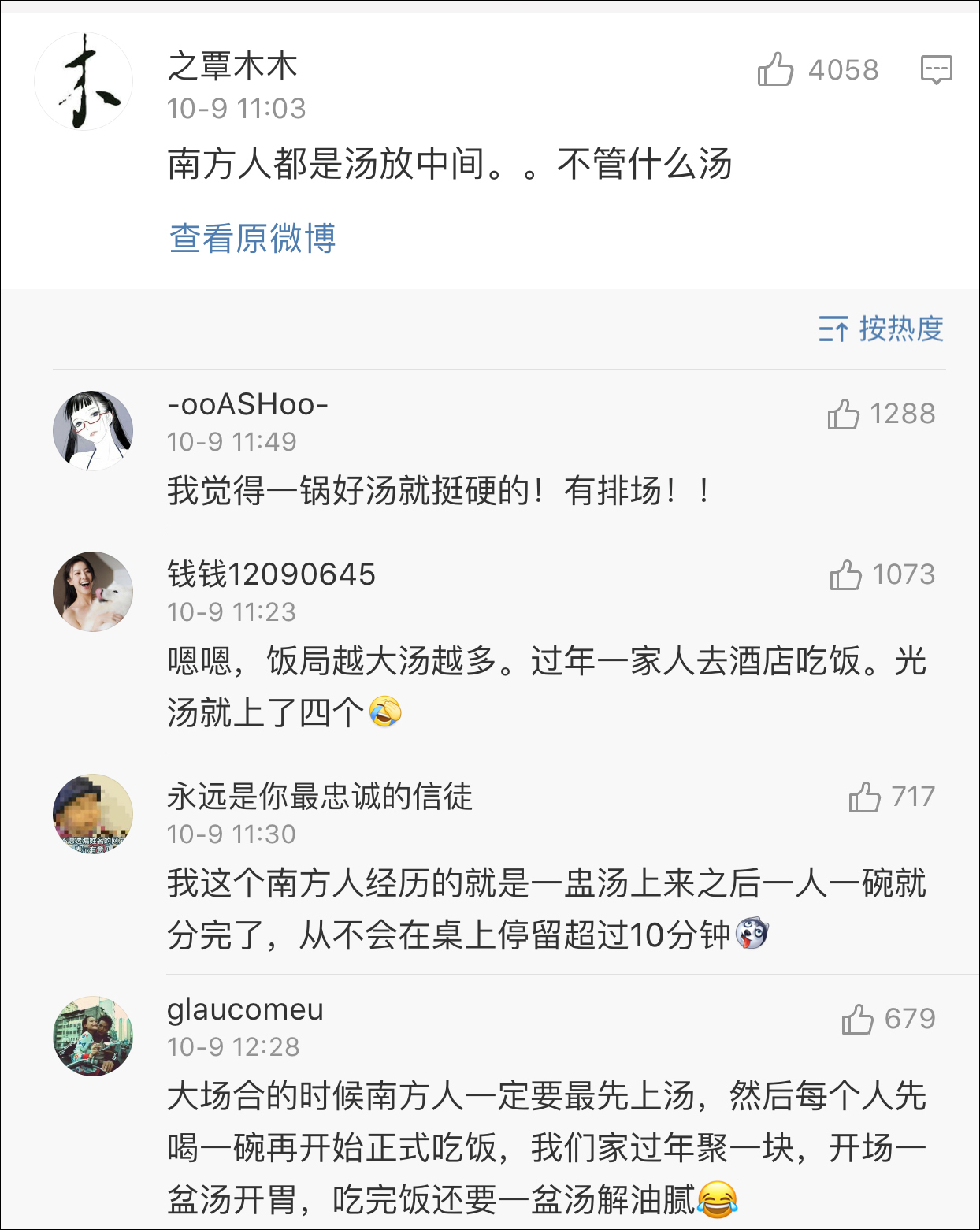The image size is (980, 1230).
Task: Open the reply icon on 之覃木木's comment
Action: [x=936, y=70]
